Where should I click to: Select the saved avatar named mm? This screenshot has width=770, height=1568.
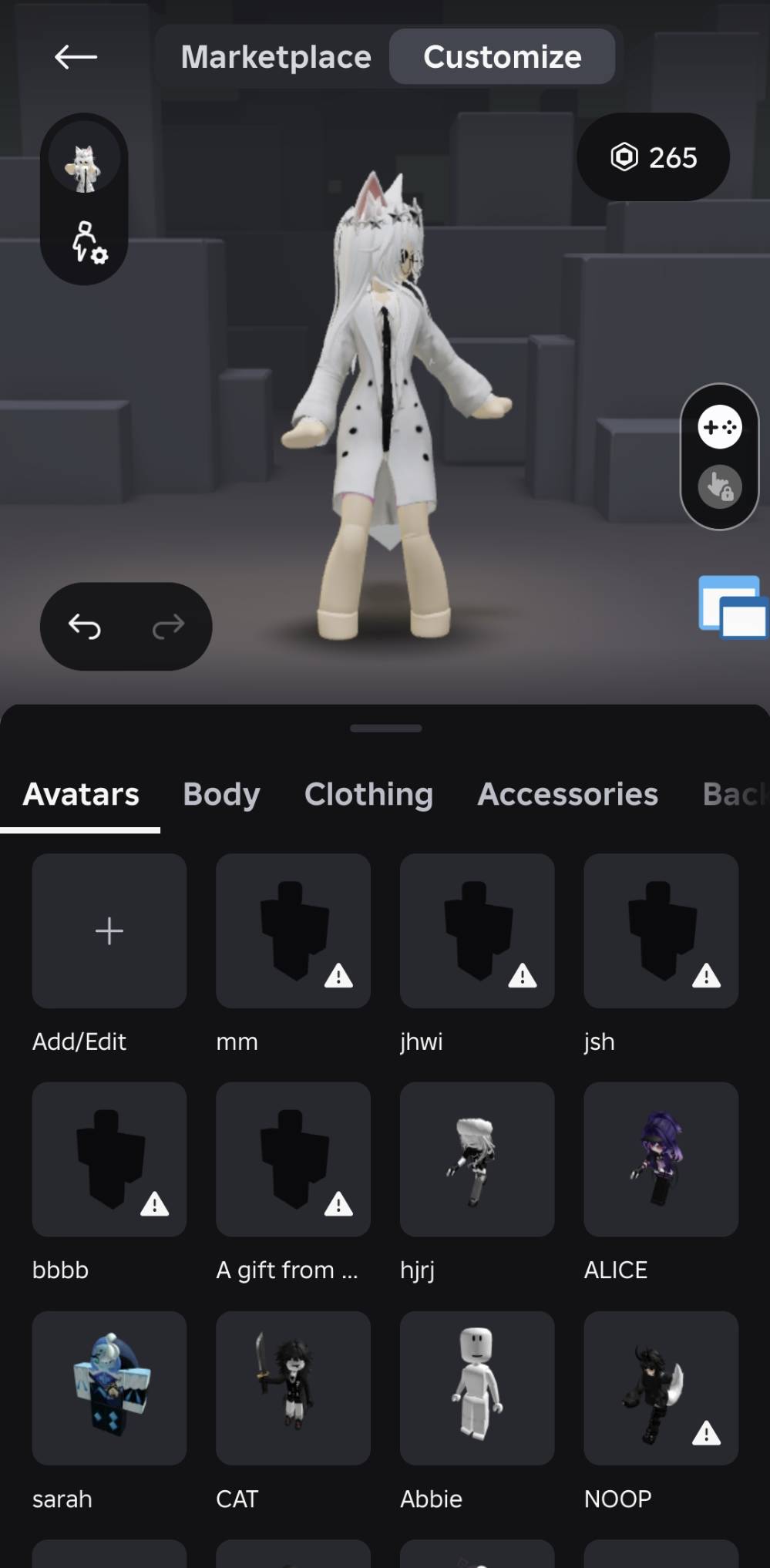(293, 930)
